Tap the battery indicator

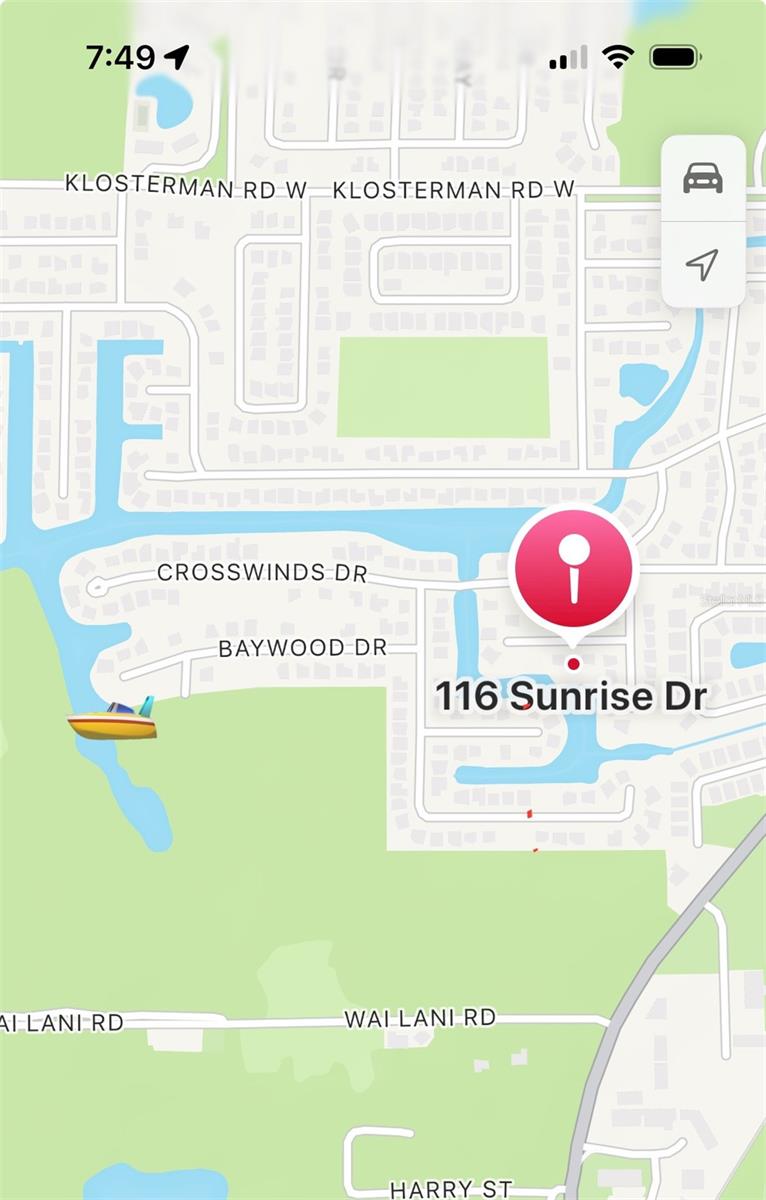[675, 58]
